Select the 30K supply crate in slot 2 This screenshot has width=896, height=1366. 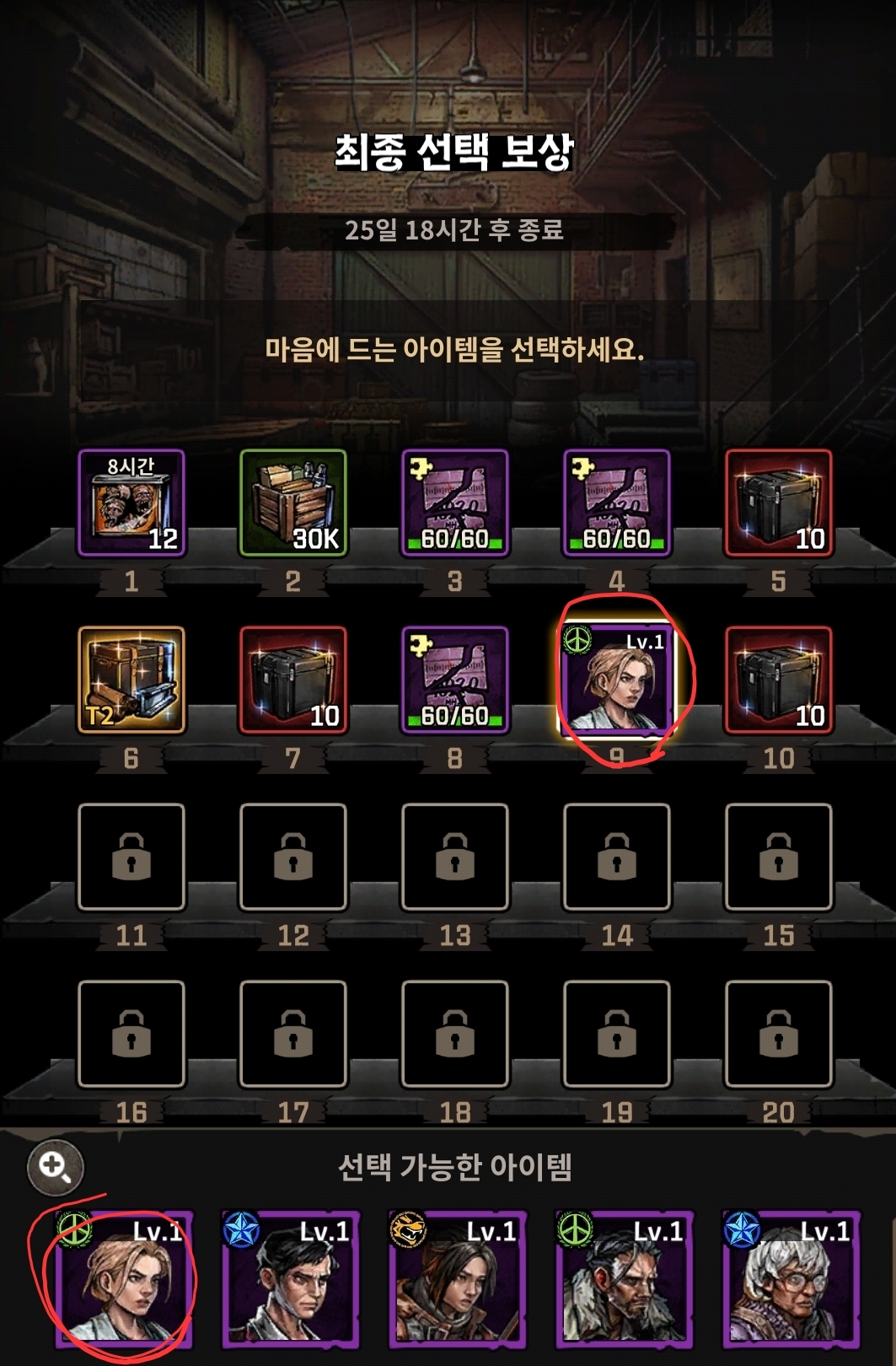[x=293, y=503]
